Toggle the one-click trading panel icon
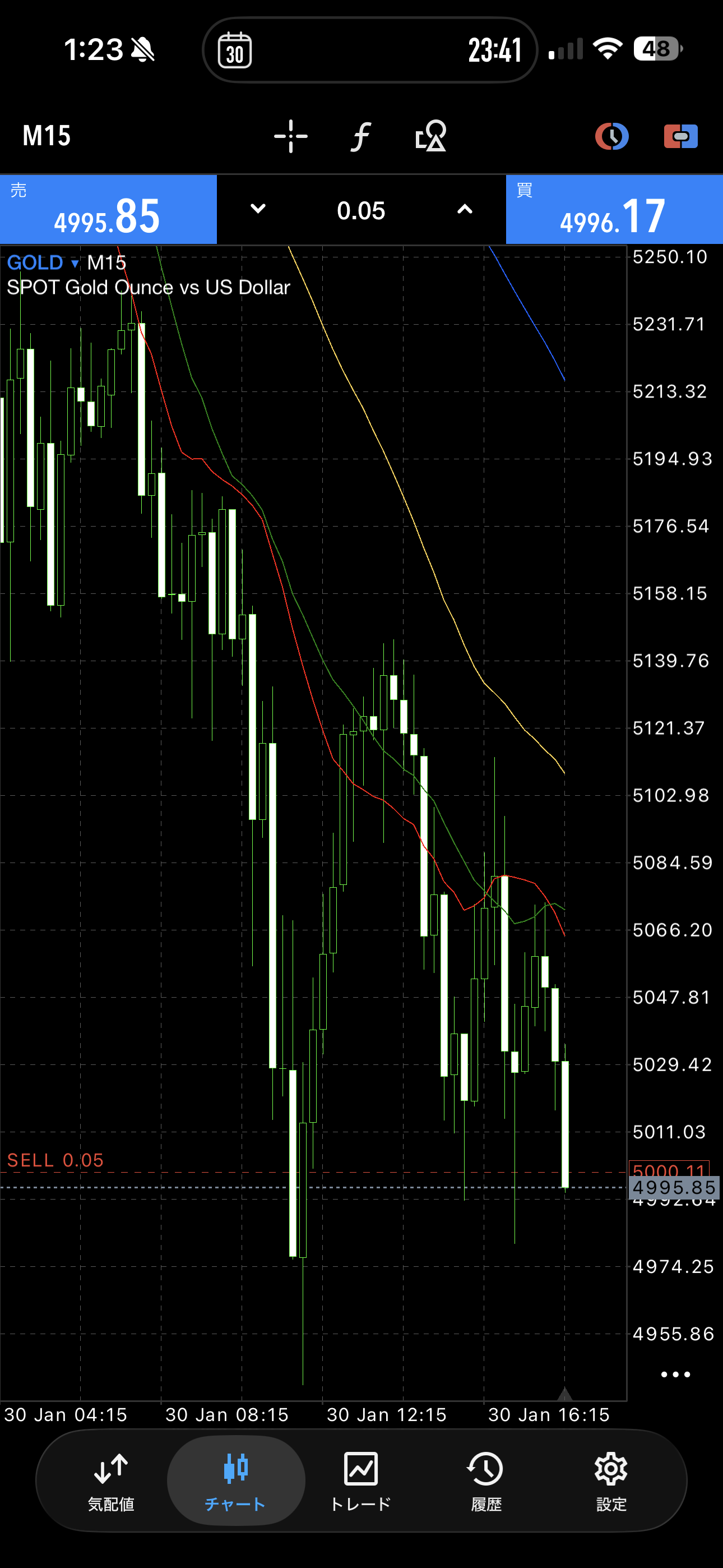 pos(680,136)
